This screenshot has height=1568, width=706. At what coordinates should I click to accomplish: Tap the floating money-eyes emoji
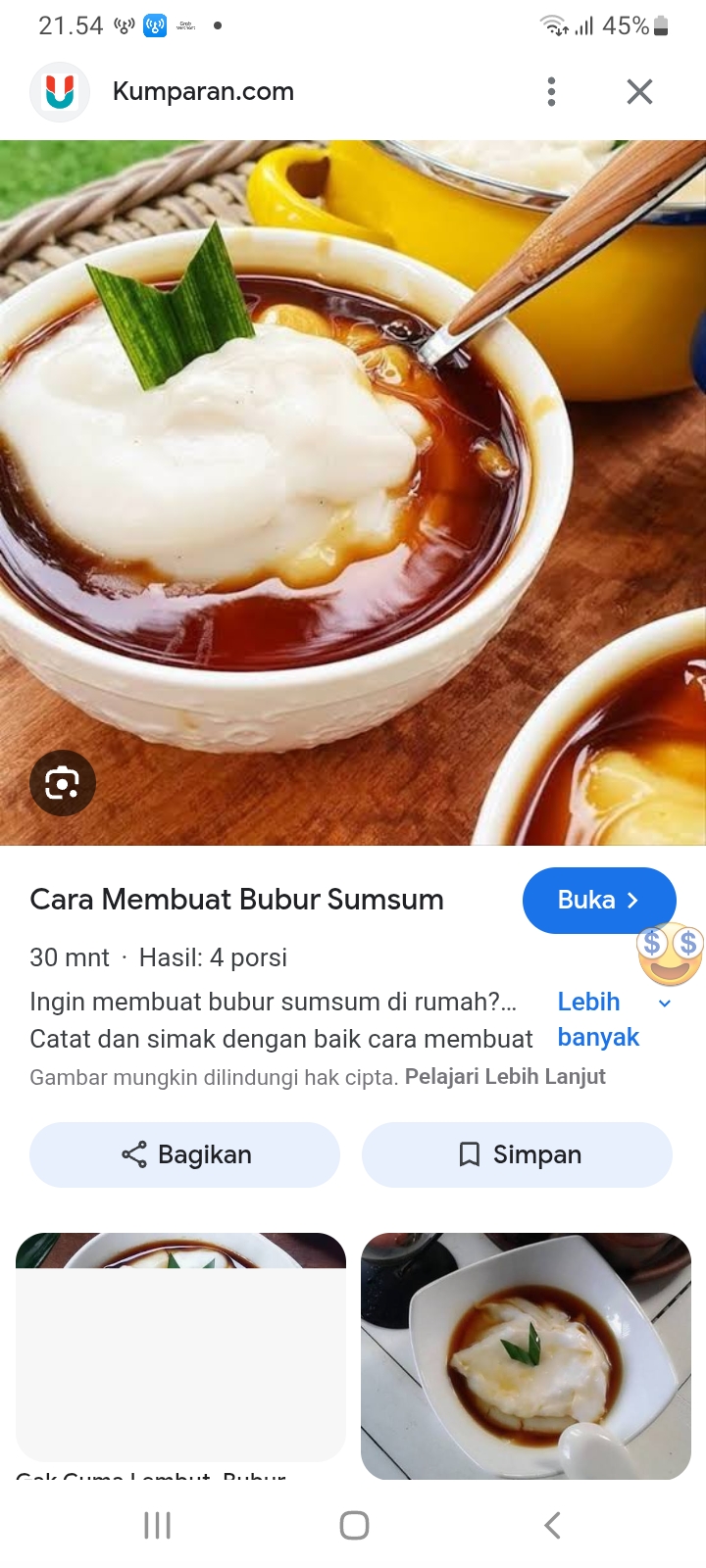pos(670,955)
